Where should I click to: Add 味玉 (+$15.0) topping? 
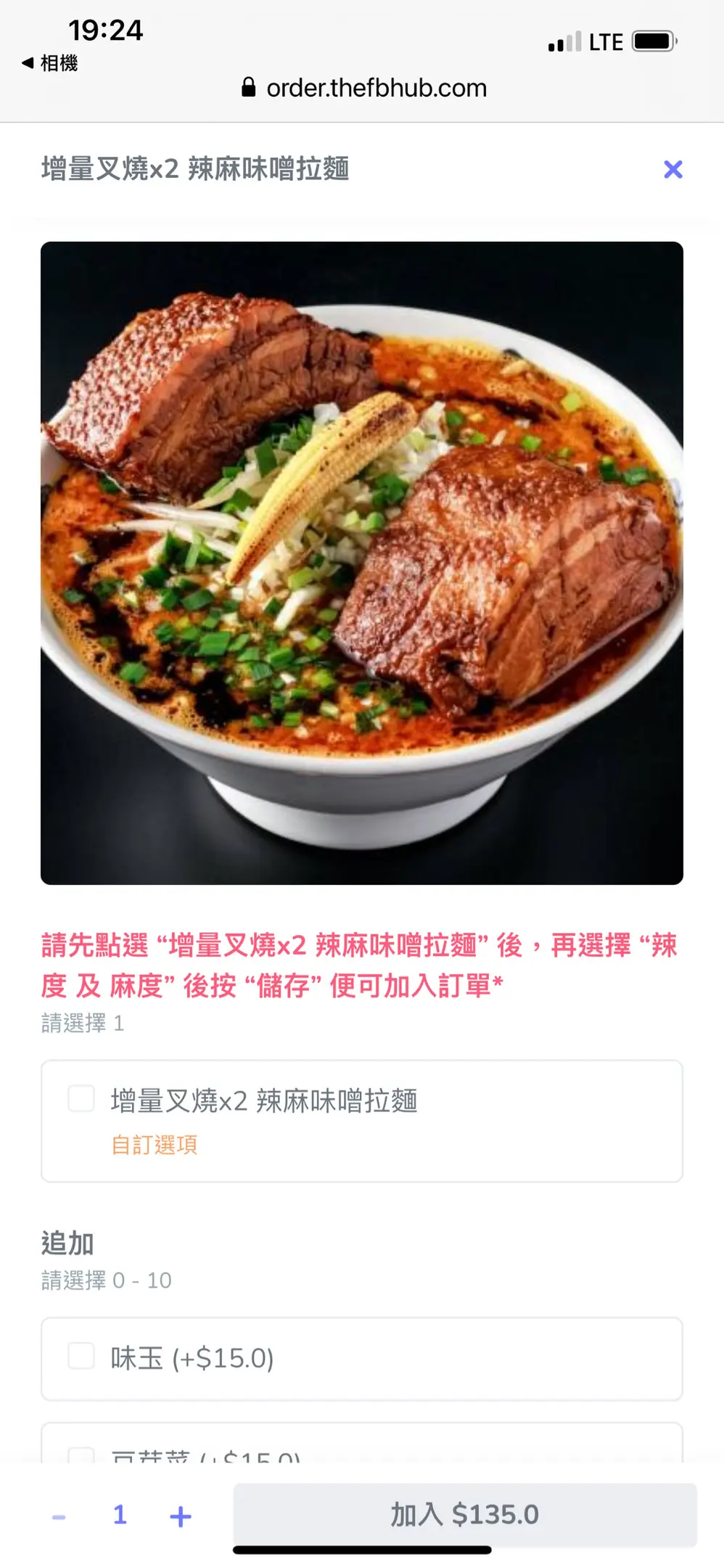(81, 1355)
